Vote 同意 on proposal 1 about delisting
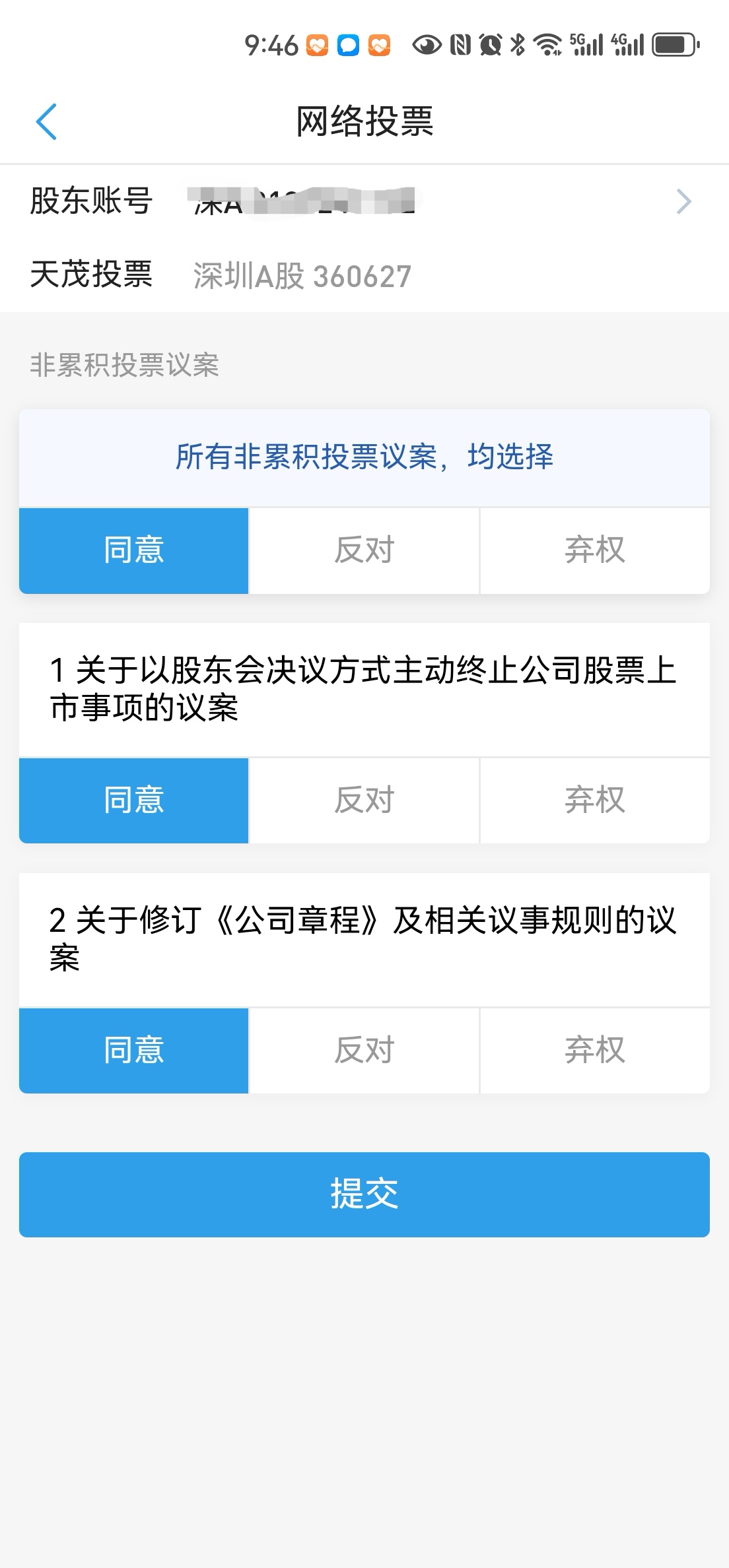729x1568 pixels. point(134,800)
